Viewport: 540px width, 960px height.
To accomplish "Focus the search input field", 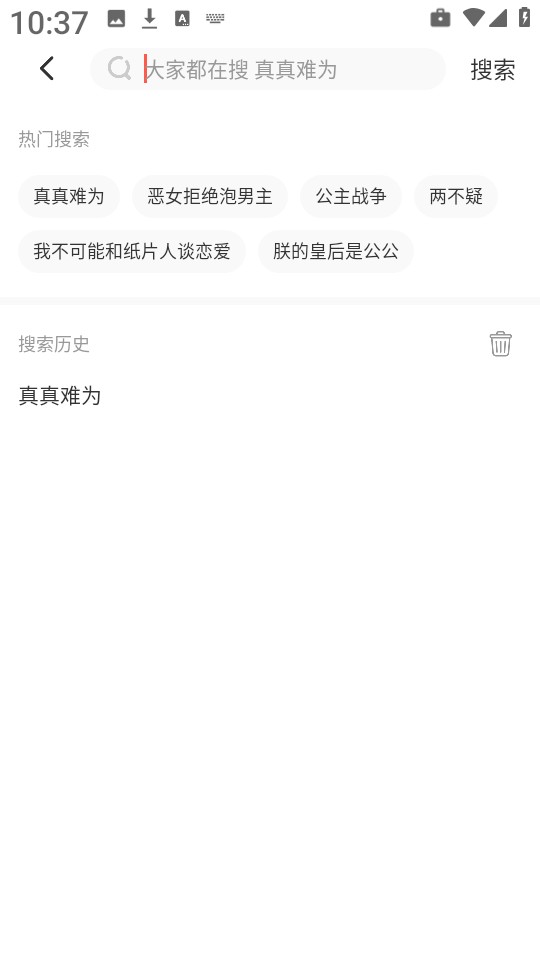I will click(x=268, y=69).
